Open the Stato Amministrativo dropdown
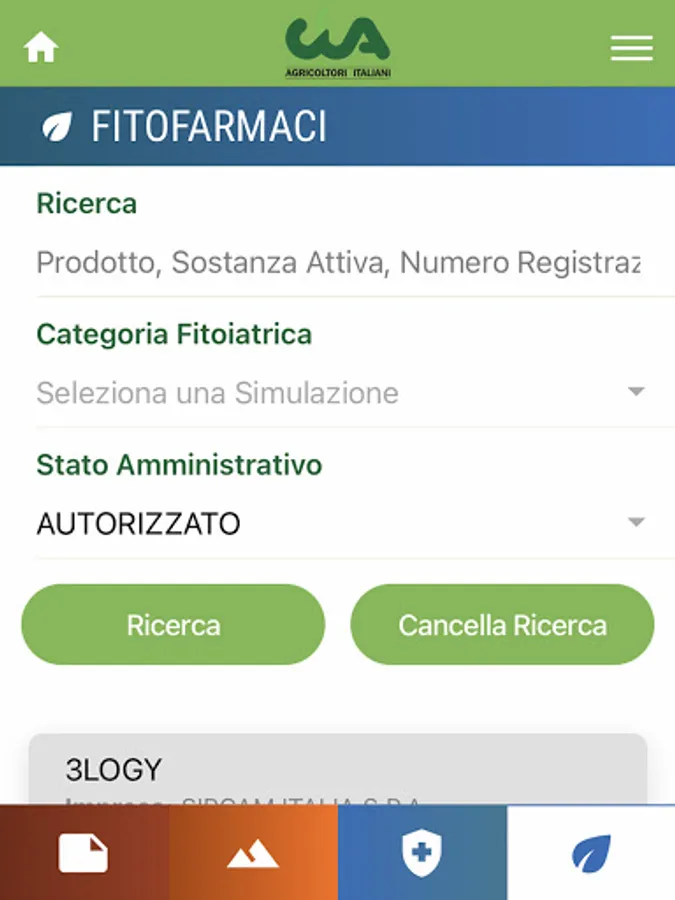Image resolution: width=675 pixels, height=900 pixels. (x=340, y=523)
